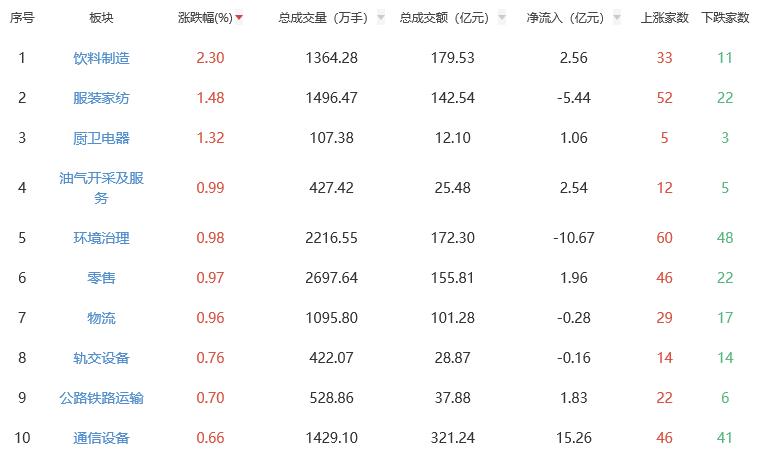
Task: Select the 油气开采及服务 sector
Action: (101, 188)
